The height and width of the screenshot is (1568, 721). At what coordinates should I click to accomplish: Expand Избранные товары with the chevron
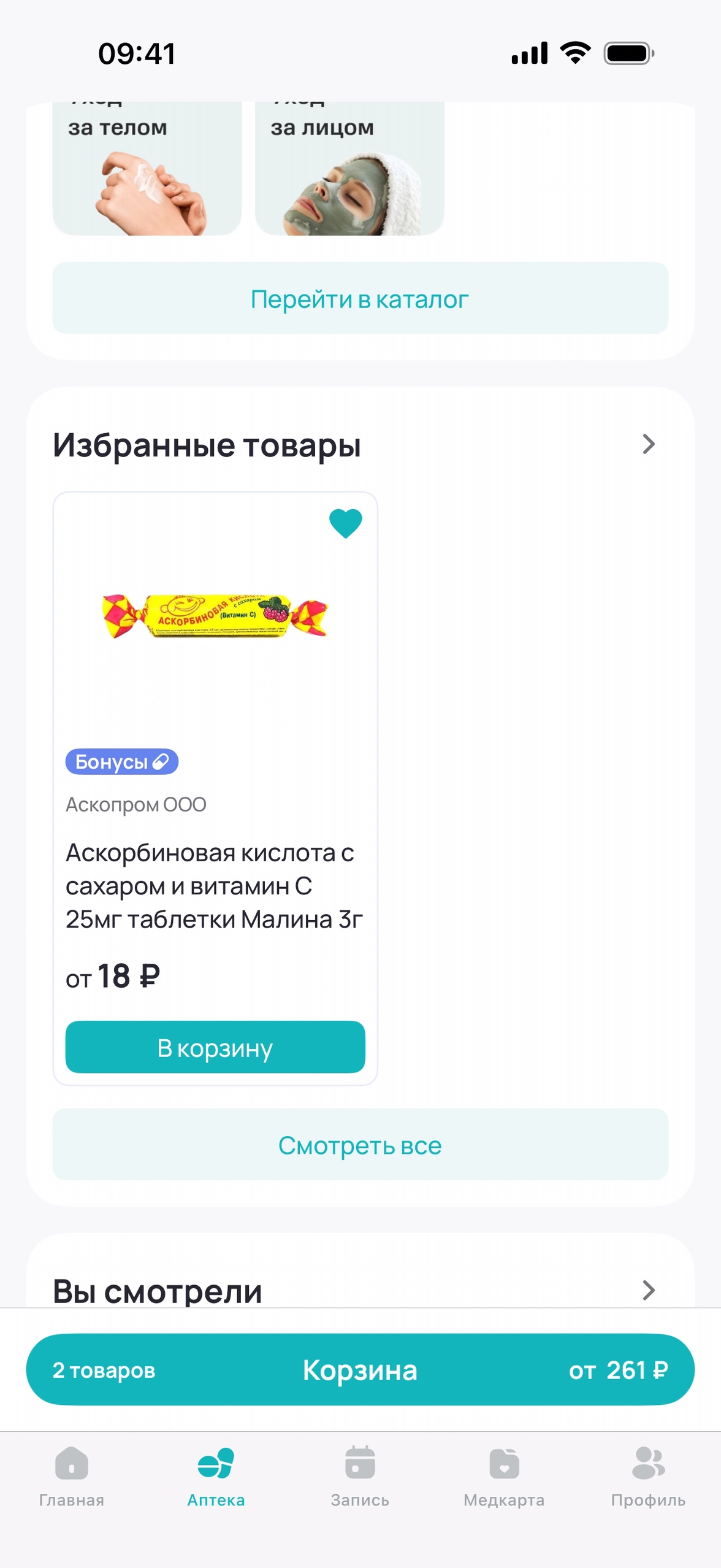tap(648, 444)
